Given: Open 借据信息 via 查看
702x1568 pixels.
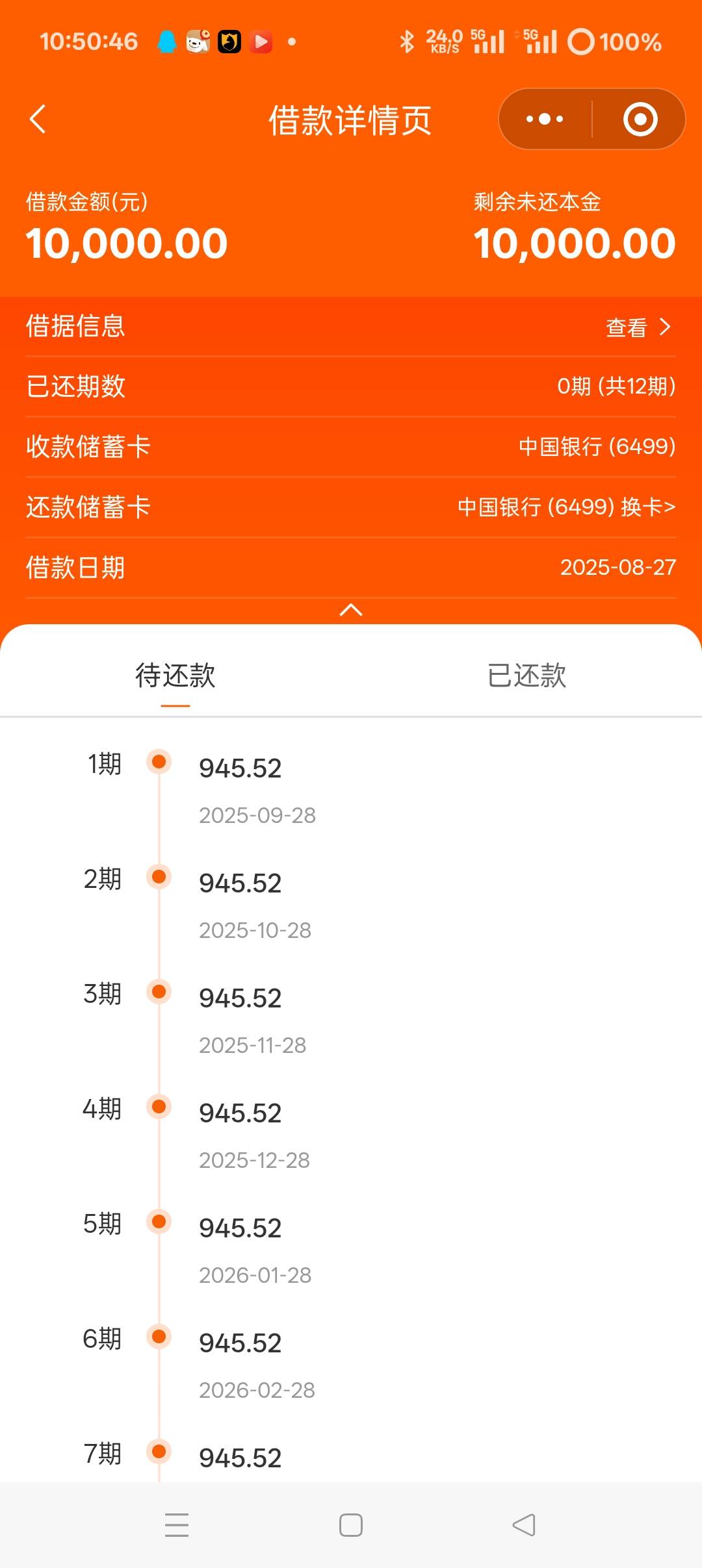Looking at the screenshot, I should click(638, 327).
